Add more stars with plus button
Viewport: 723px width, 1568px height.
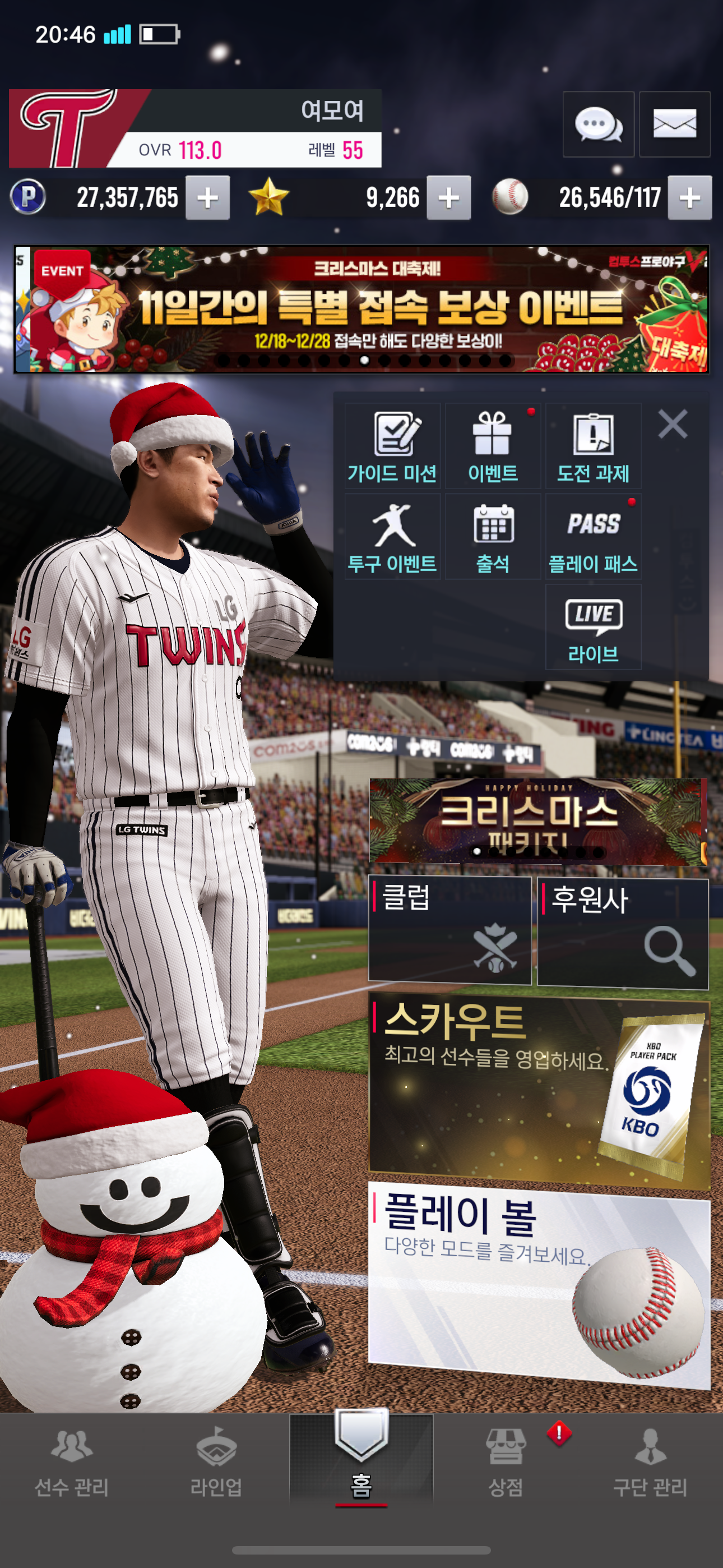coord(448,198)
